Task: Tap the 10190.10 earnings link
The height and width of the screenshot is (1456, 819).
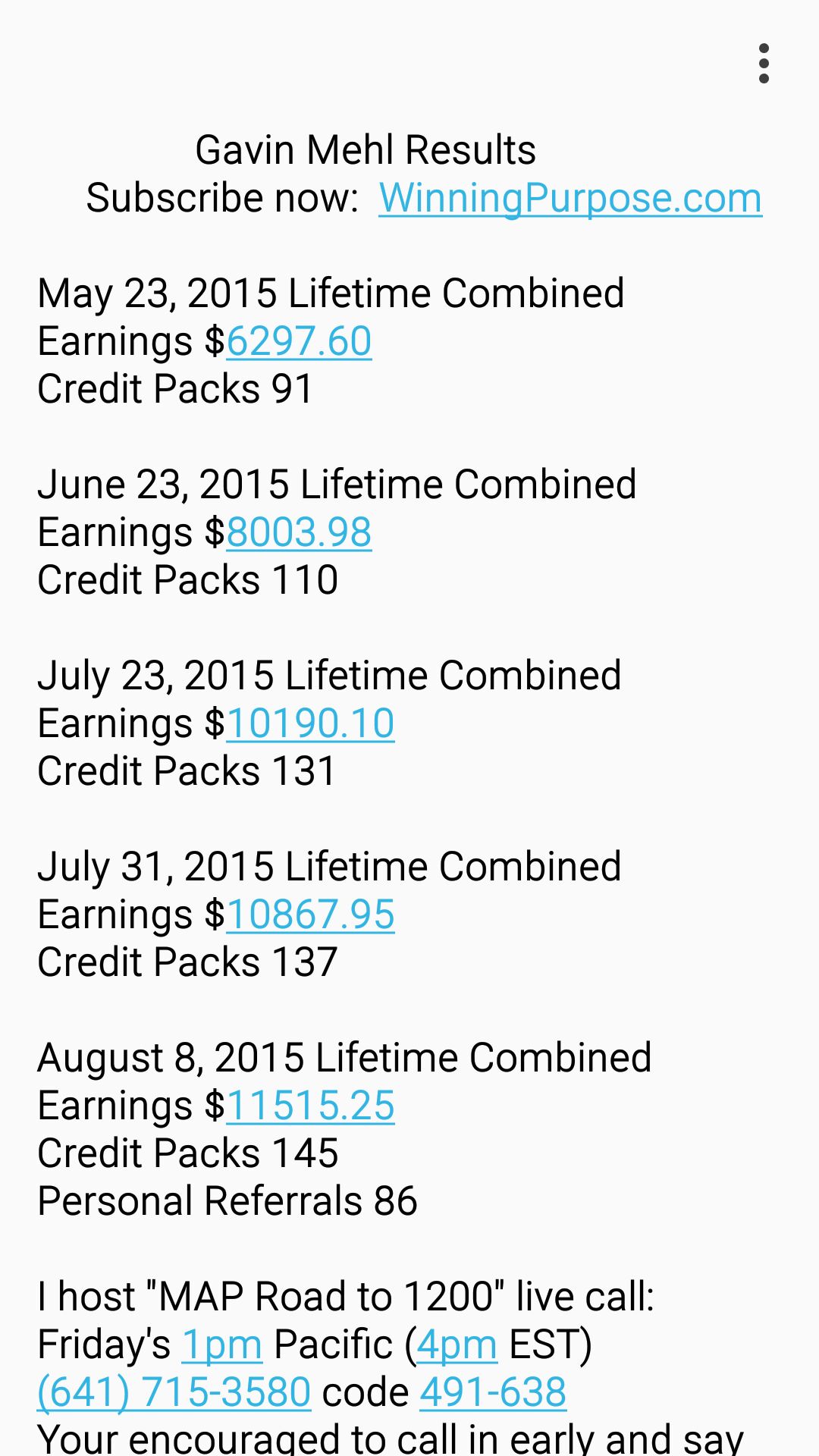Action: [310, 723]
